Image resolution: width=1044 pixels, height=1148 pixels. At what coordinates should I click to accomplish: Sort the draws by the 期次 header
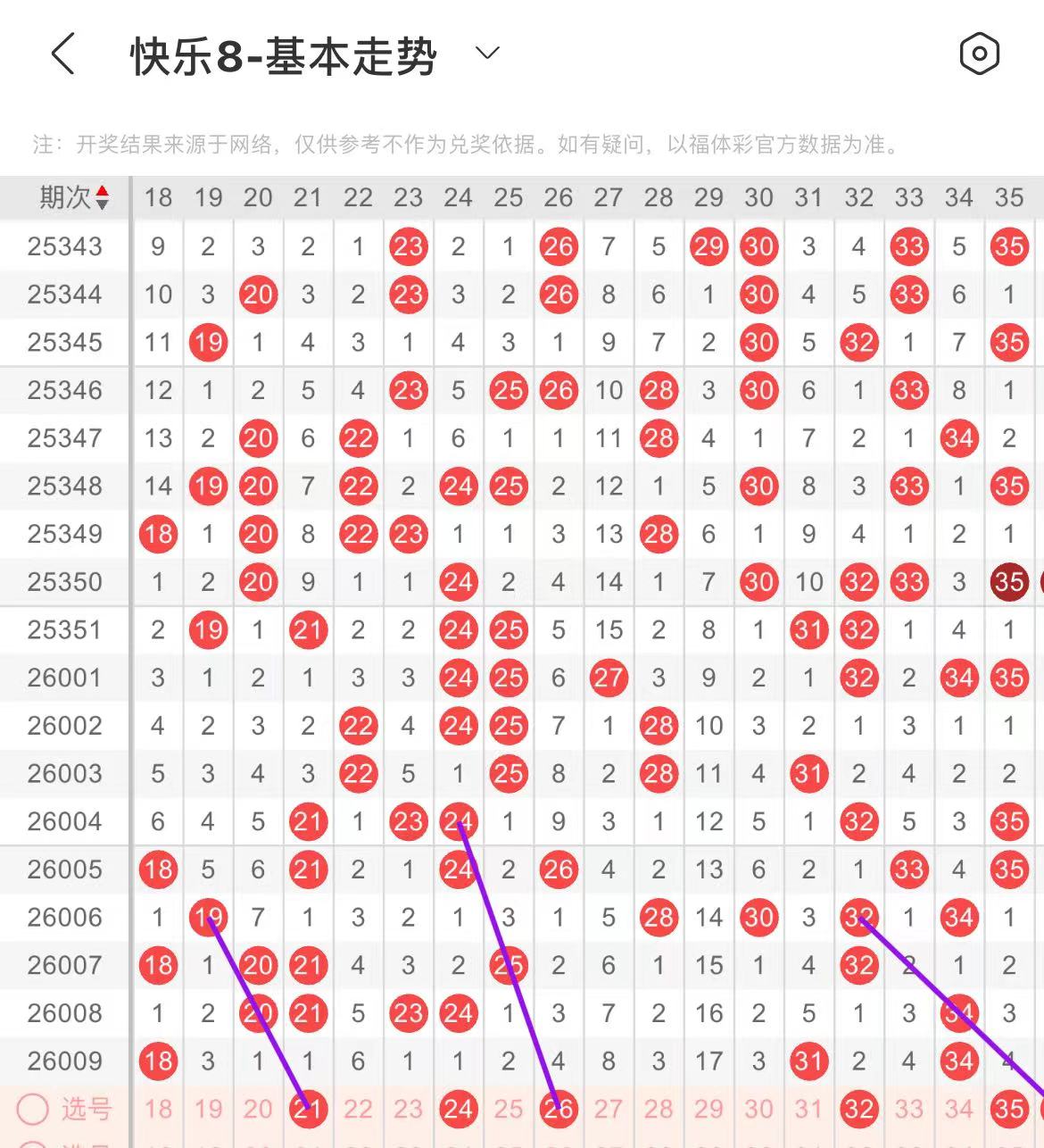[74, 197]
